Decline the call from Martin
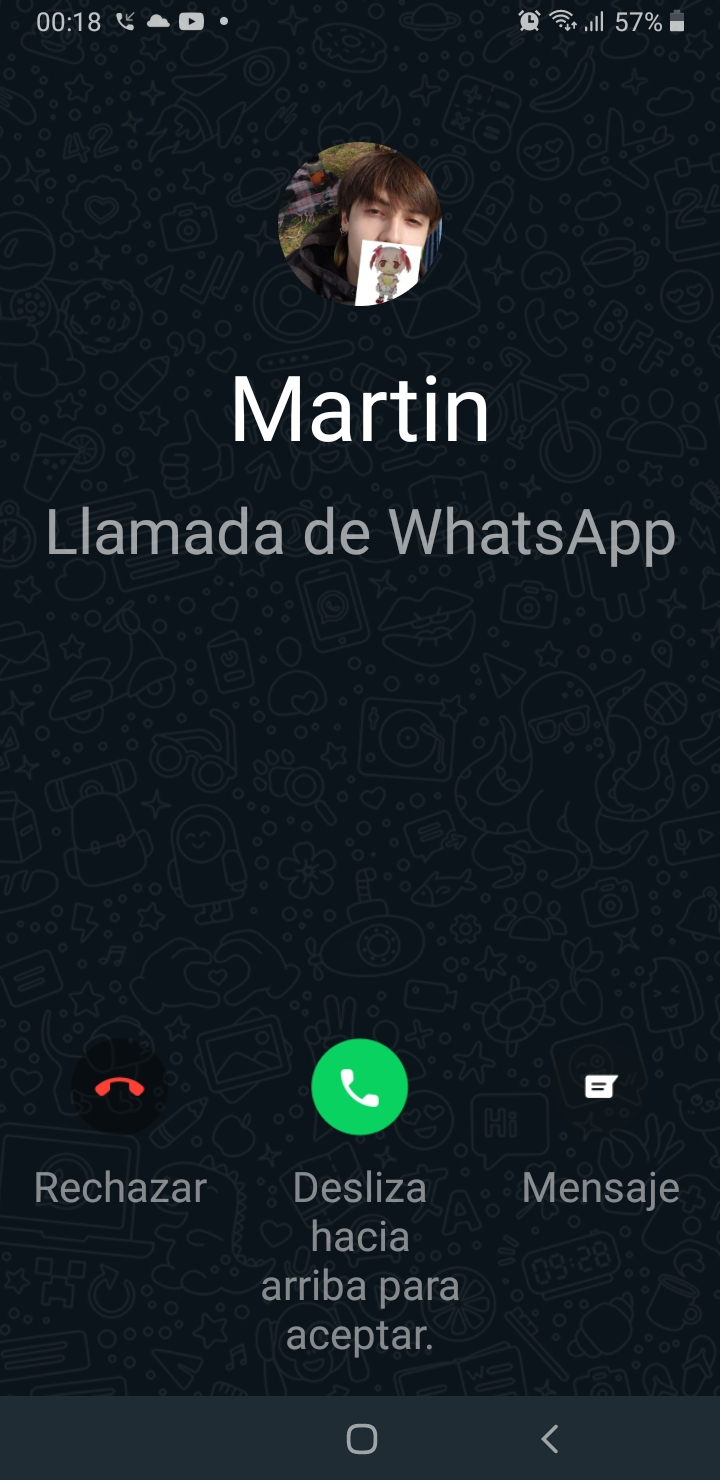 click(x=120, y=1087)
